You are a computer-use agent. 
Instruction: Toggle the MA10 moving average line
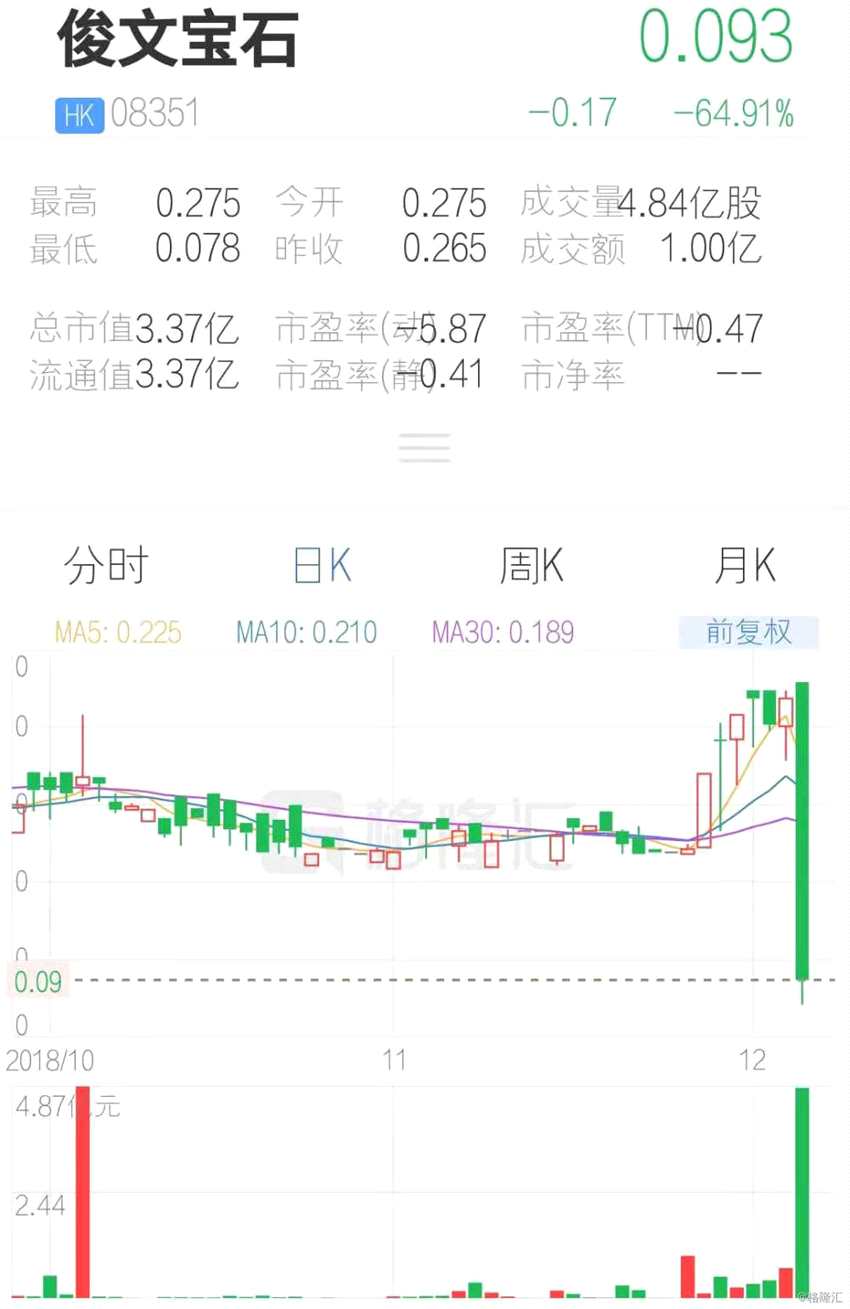(305, 632)
